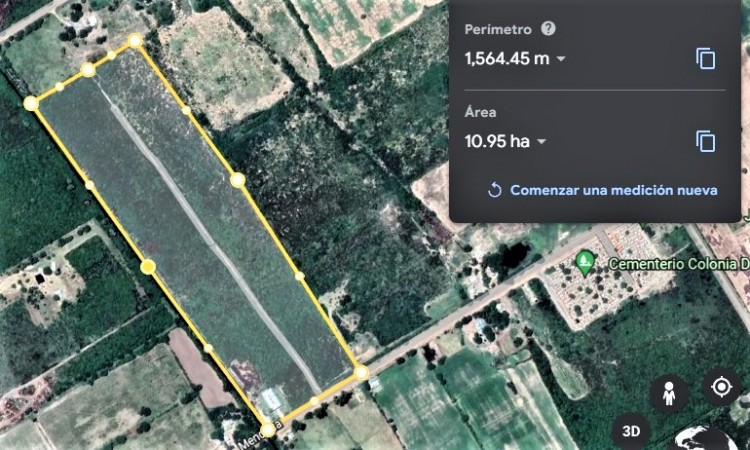Image resolution: width=750 pixels, height=450 pixels.
Task: Copy the perimeter measurement value
Action: tap(706, 58)
